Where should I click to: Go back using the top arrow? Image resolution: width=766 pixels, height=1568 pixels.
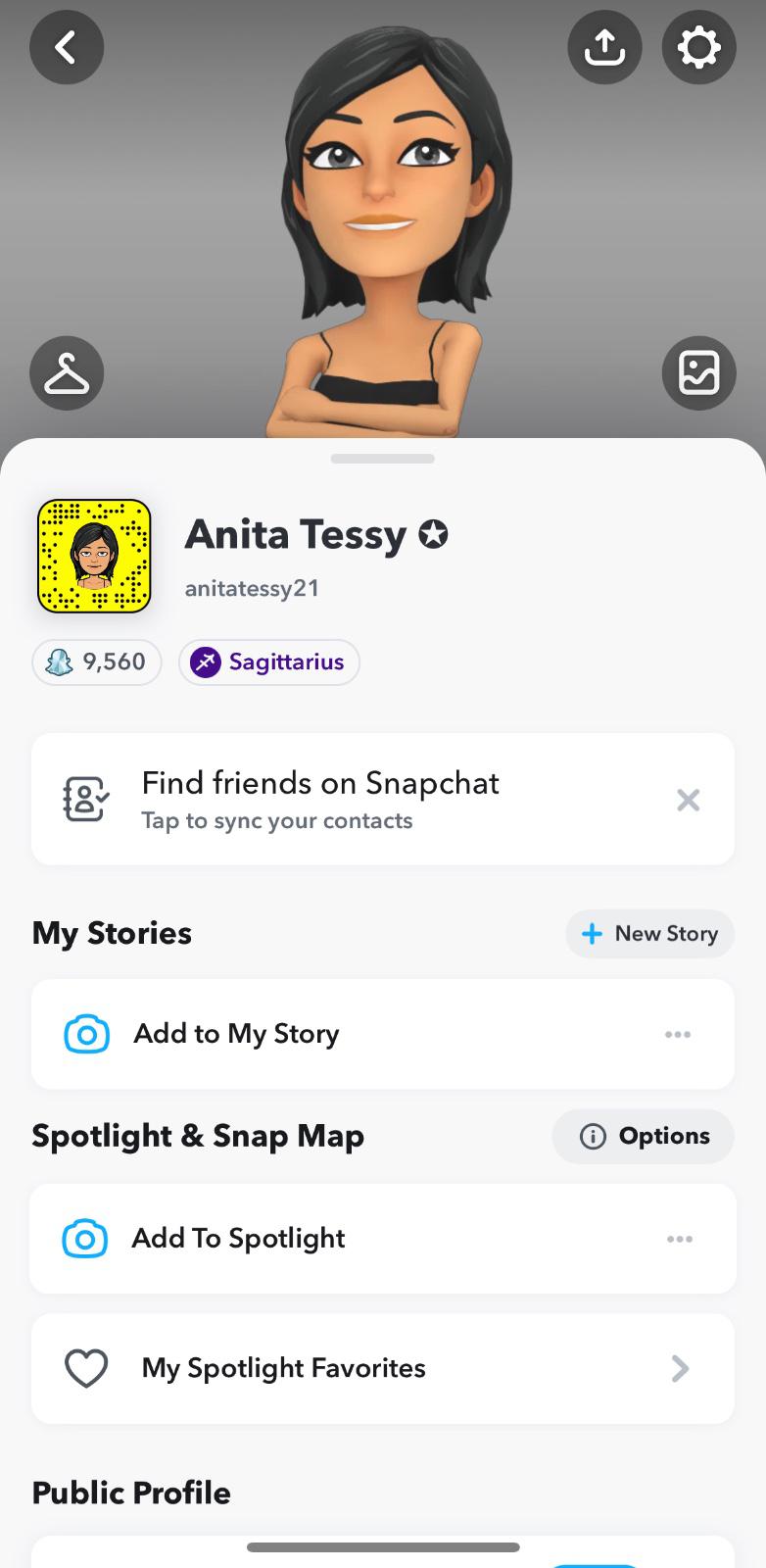pyautogui.click(x=67, y=47)
